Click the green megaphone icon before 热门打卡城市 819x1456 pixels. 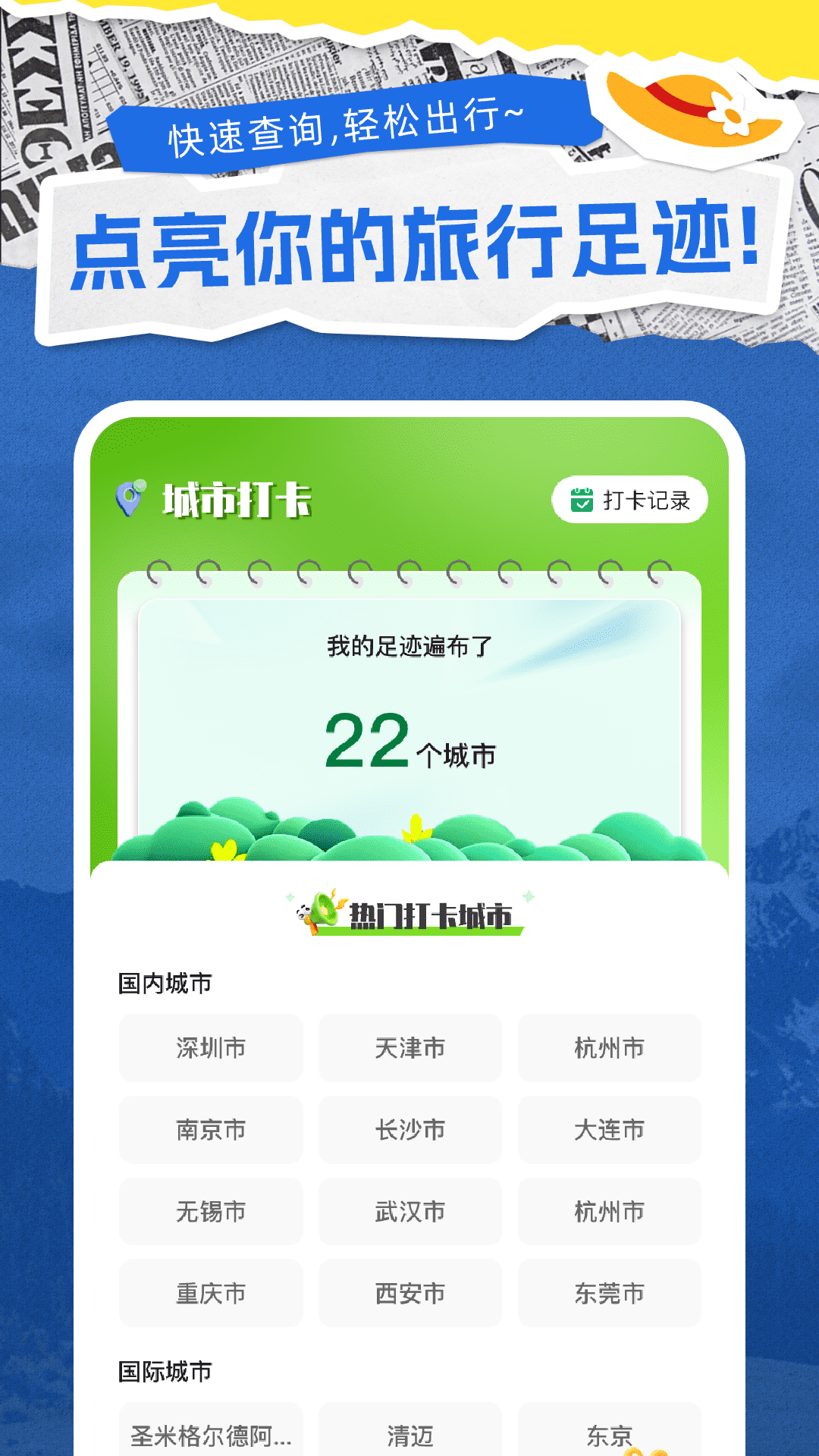click(x=325, y=910)
